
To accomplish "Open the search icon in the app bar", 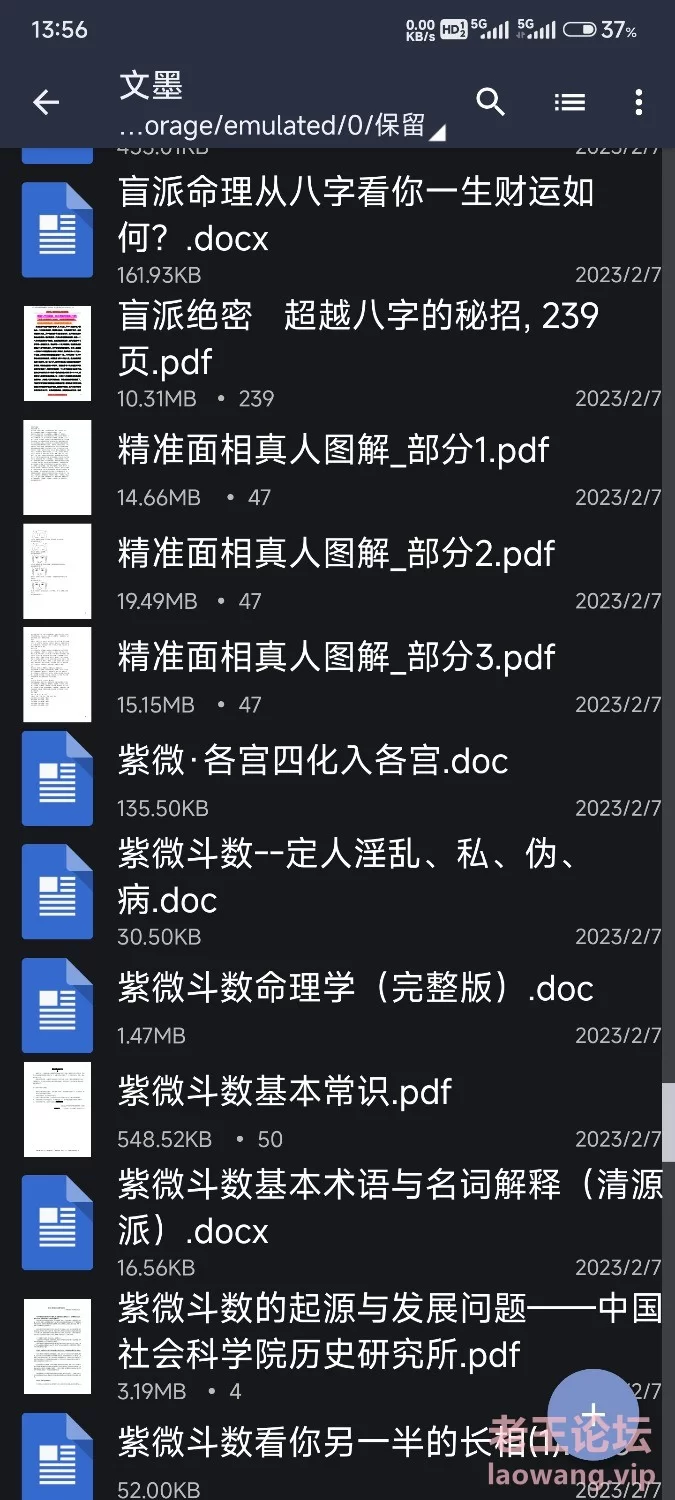I will tap(490, 102).
